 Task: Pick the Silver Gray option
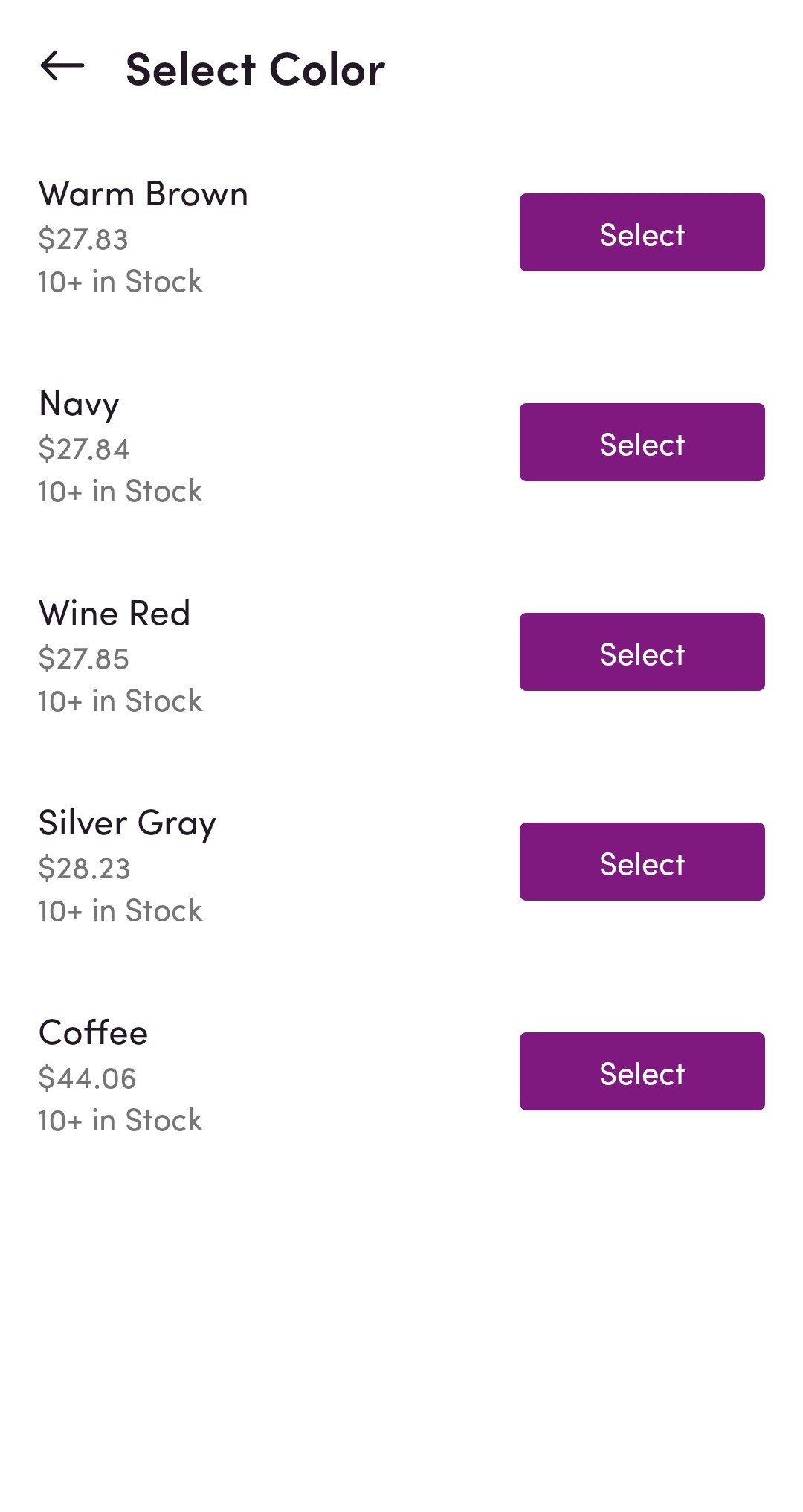pos(642,861)
